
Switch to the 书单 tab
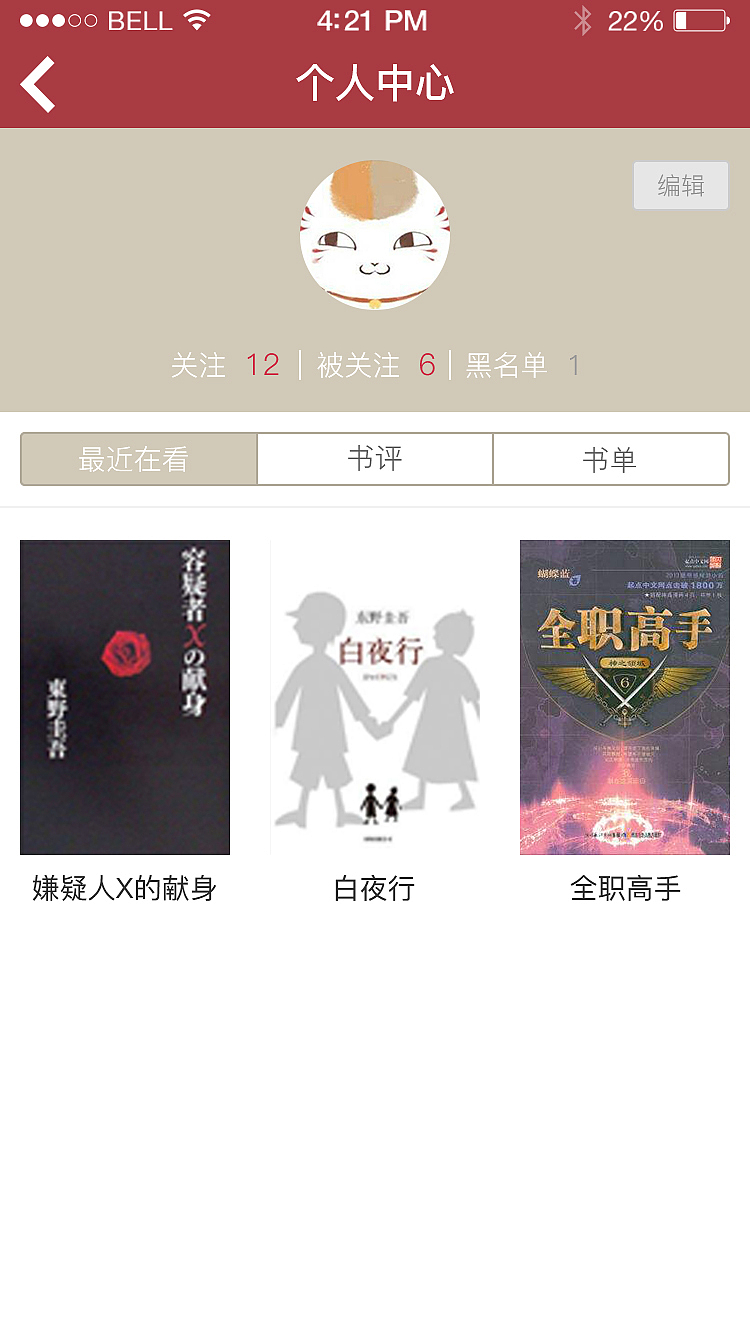point(611,459)
